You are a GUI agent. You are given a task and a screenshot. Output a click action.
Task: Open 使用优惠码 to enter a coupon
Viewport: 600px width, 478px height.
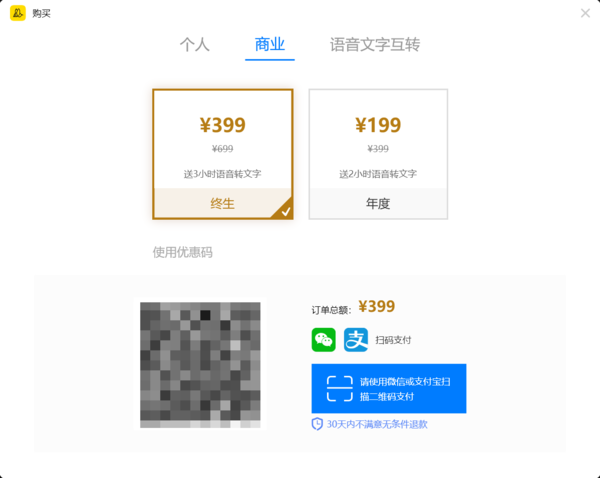coord(182,252)
